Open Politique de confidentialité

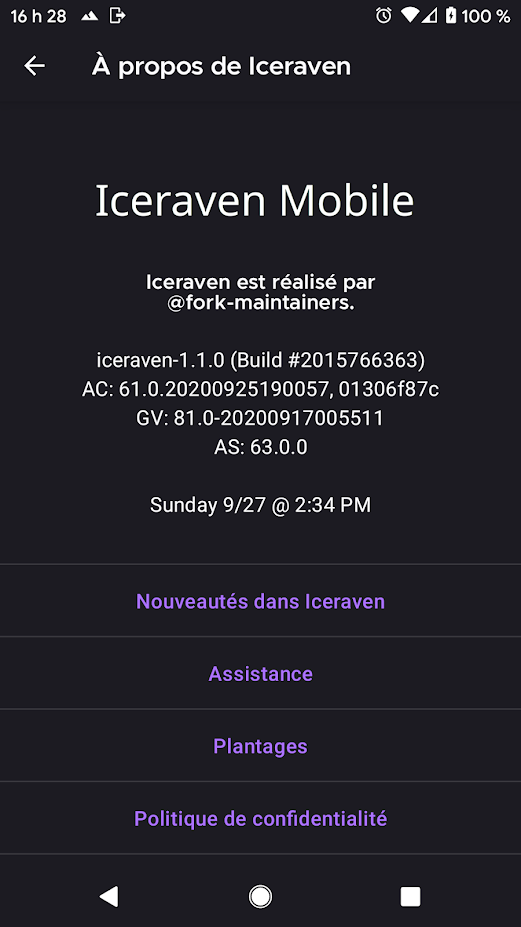tap(260, 818)
